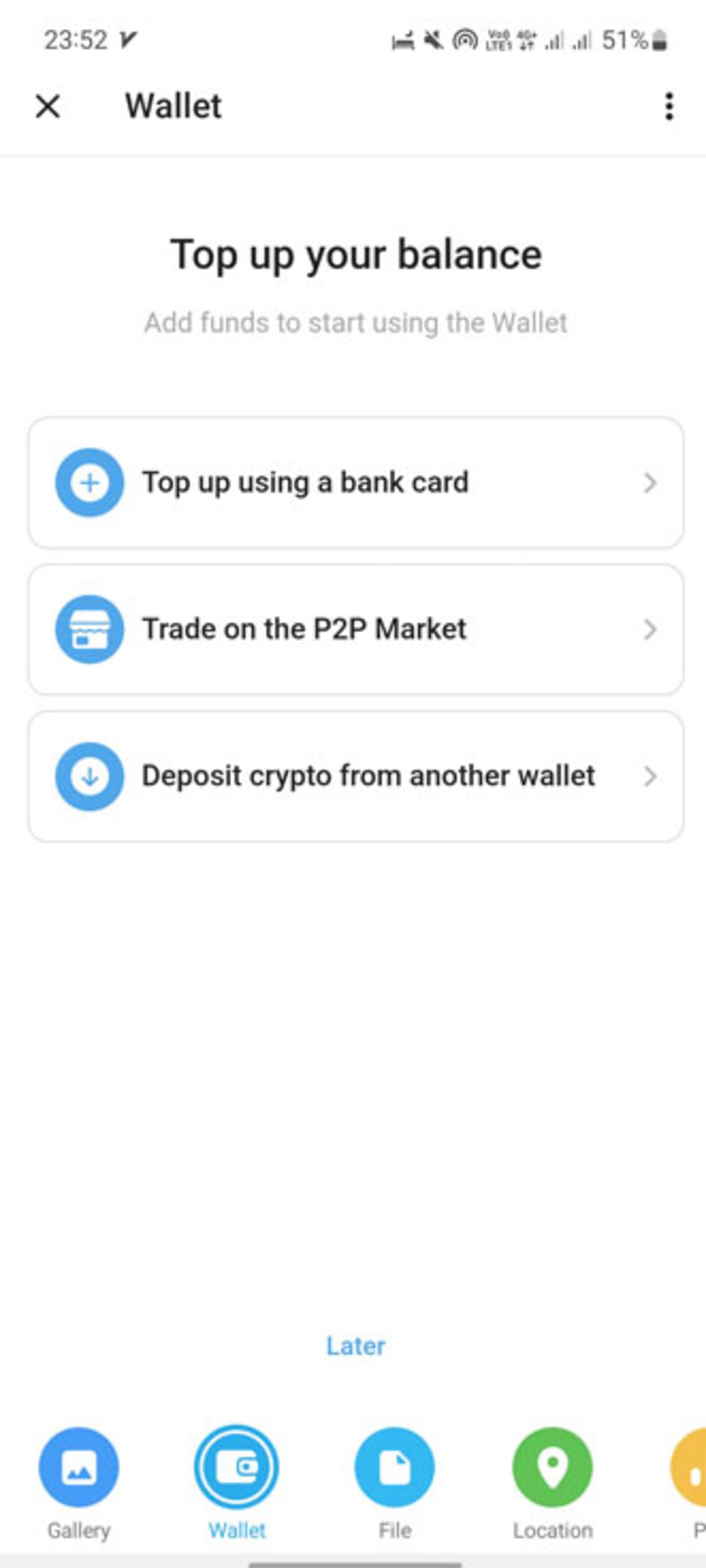Open the three-dot overflow menu
This screenshot has height=1568, width=706.
coord(669,107)
